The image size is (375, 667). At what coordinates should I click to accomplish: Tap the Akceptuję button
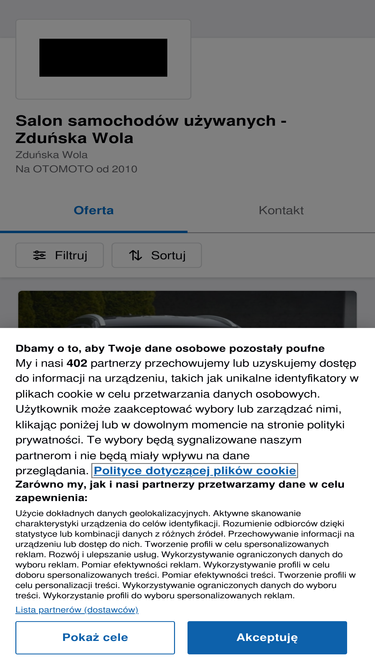[267, 637]
